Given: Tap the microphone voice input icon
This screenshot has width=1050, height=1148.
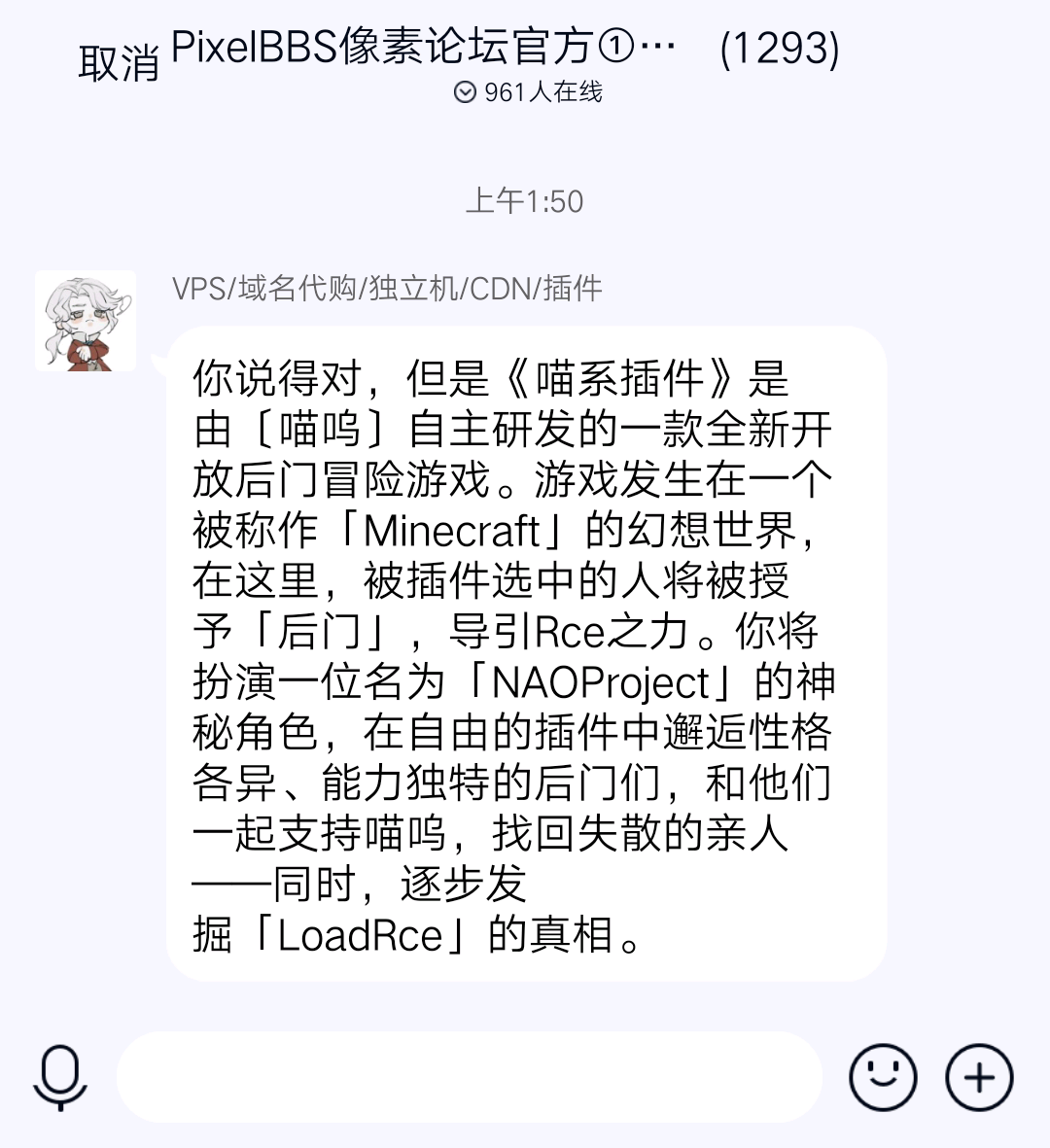Looking at the screenshot, I should (60, 1077).
